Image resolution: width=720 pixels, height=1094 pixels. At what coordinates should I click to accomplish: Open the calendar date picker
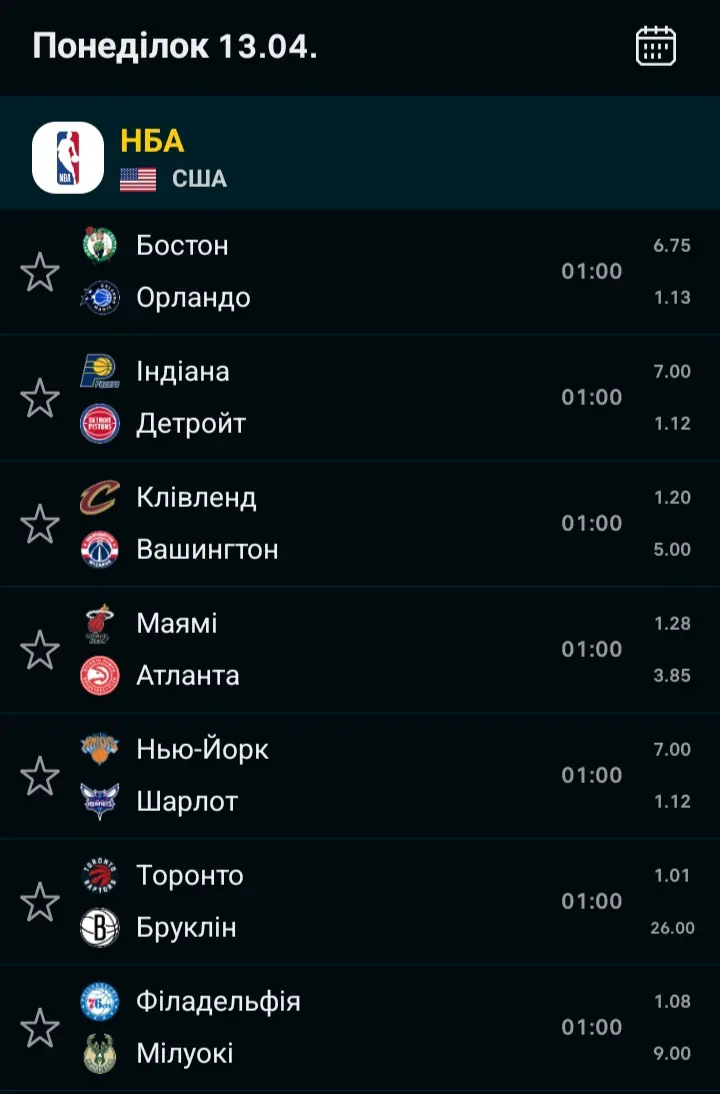pyautogui.click(x=656, y=46)
